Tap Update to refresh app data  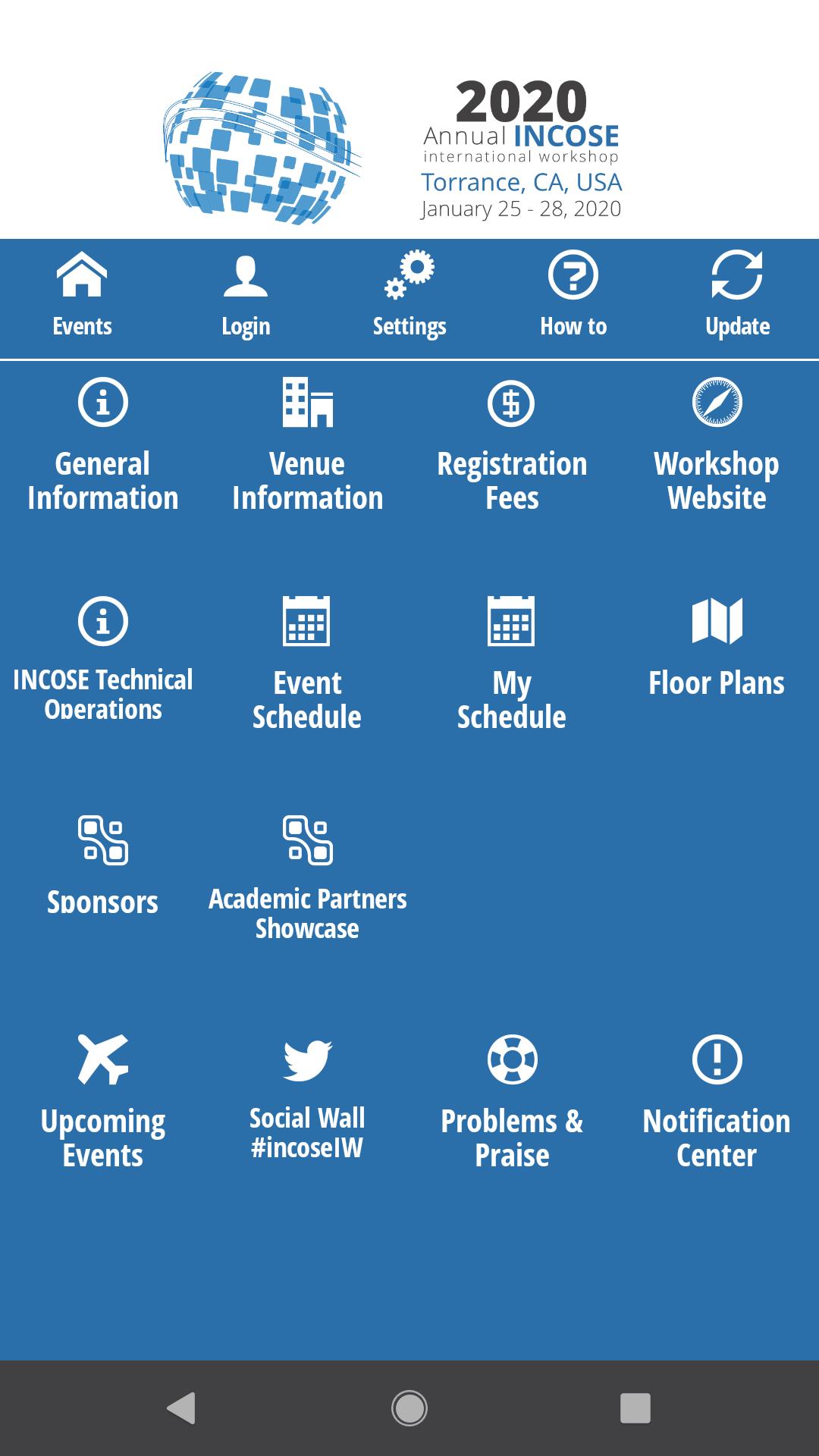[739, 296]
